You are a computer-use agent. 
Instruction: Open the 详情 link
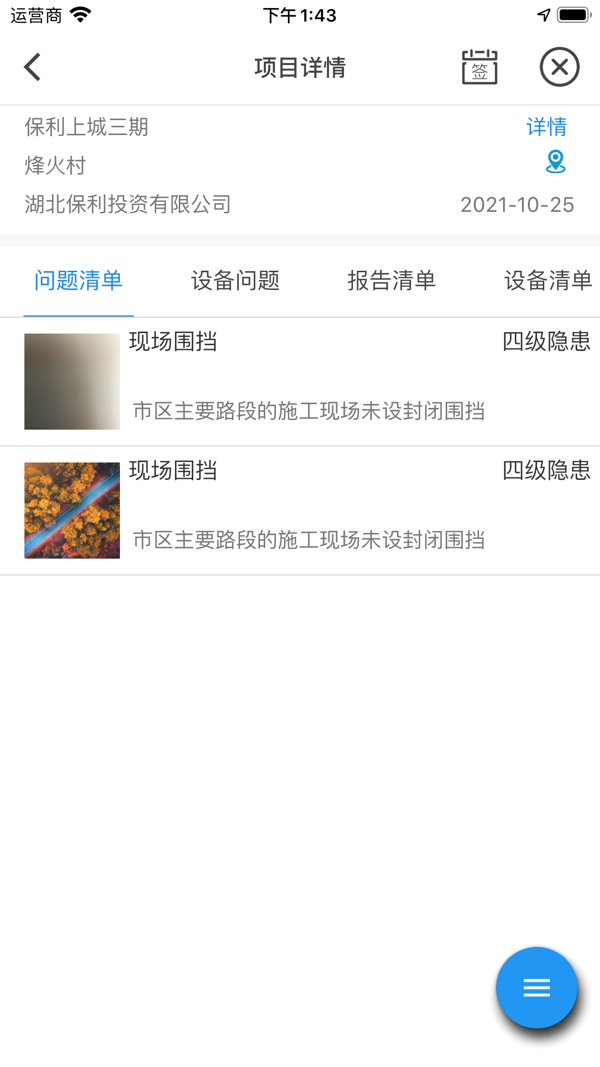click(x=546, y=127)
